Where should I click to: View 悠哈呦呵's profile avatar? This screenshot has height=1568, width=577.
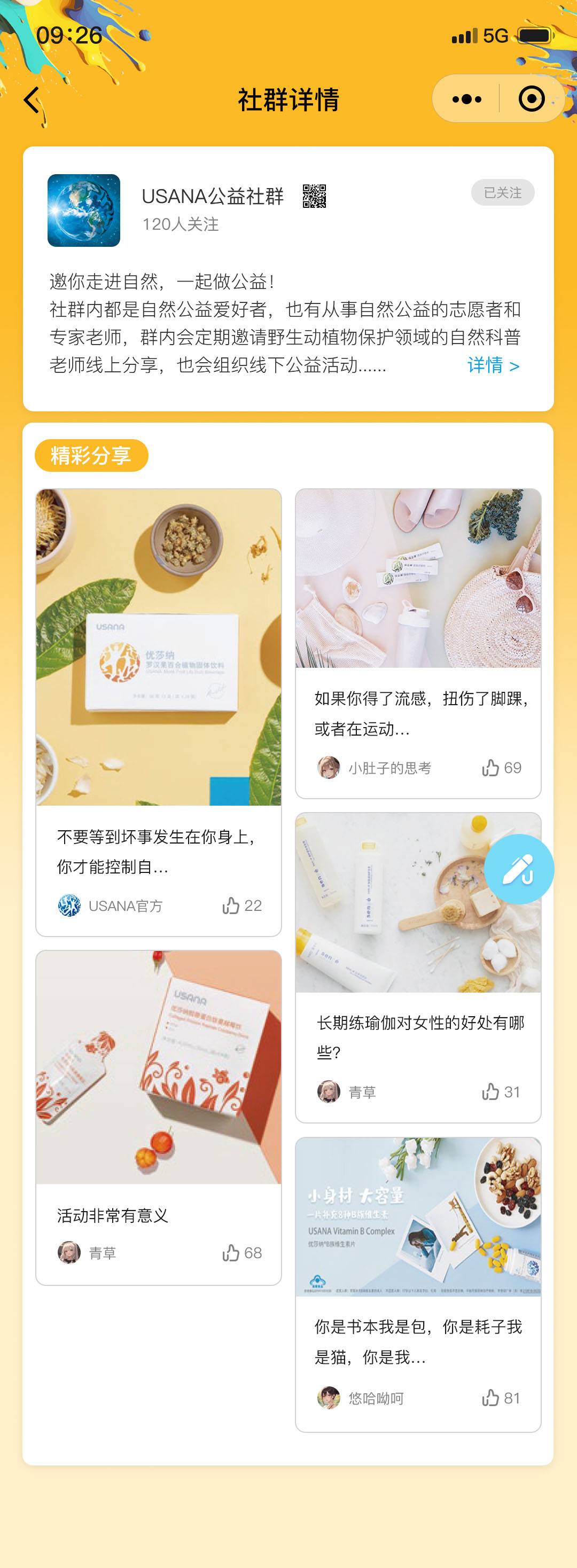(329, 1398)
